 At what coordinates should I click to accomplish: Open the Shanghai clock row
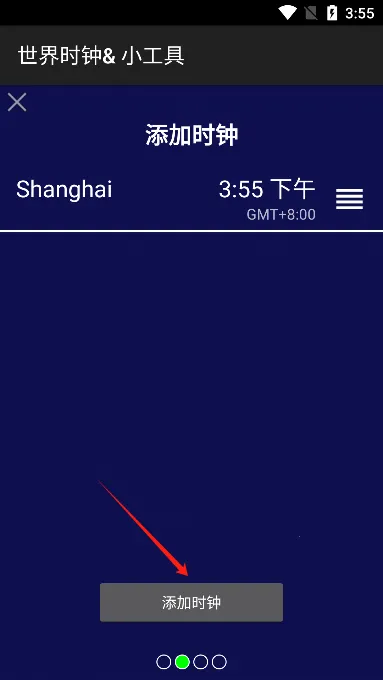point(191,199)
